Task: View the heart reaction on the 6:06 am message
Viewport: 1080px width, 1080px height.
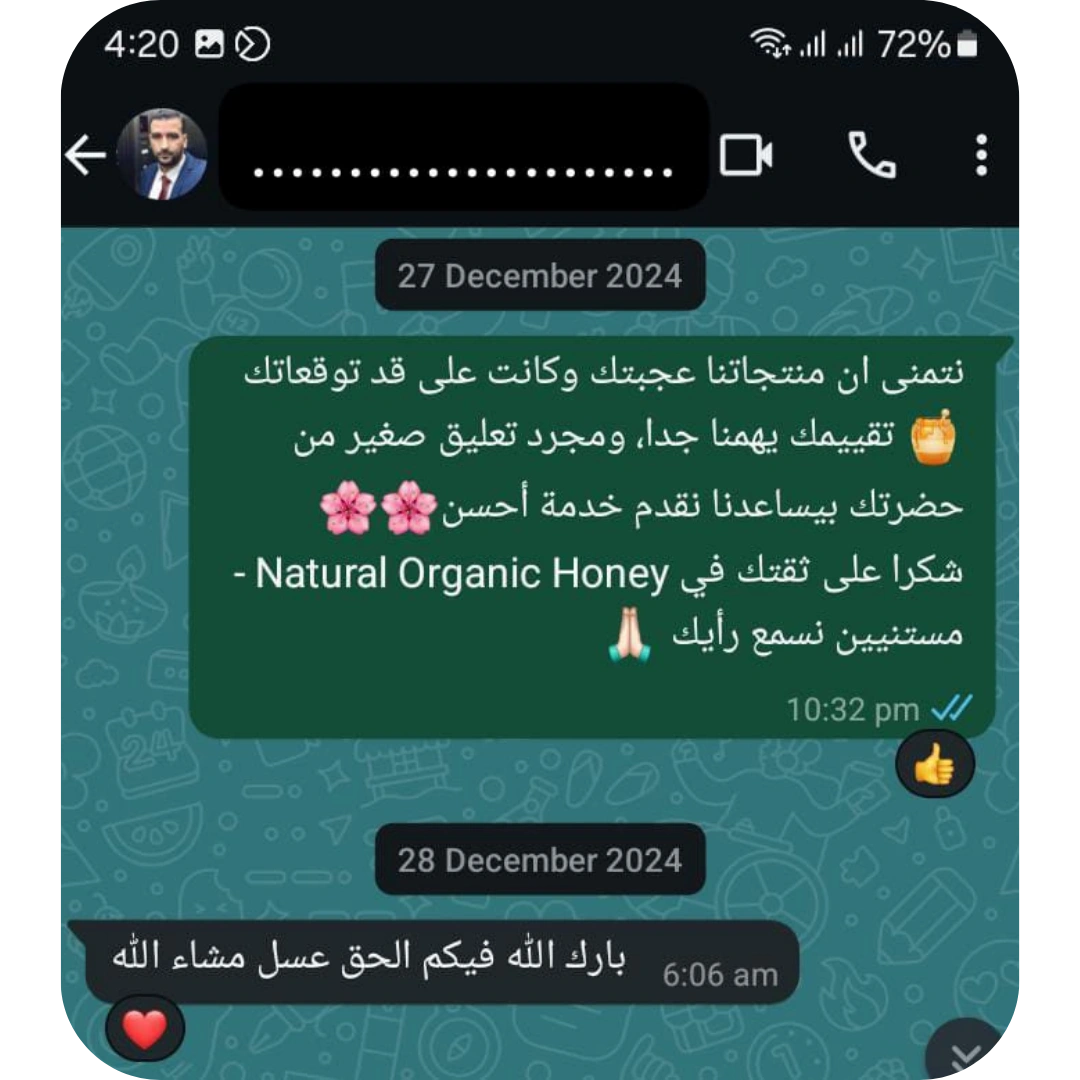Action: [x=145, y=1030]
